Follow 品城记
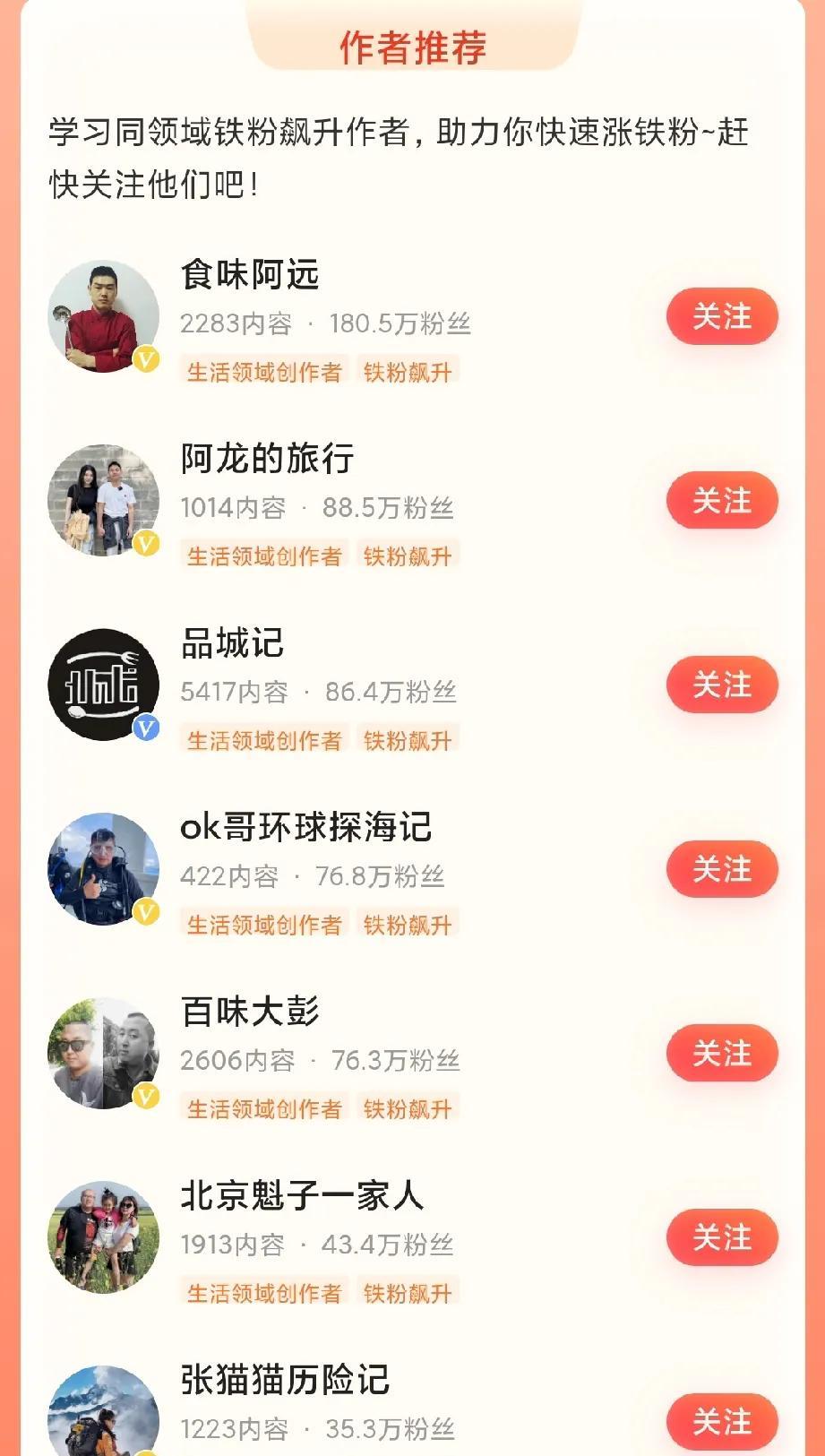Image resolution: width=825 pixels, height=1456 pixels. point(722,685)
